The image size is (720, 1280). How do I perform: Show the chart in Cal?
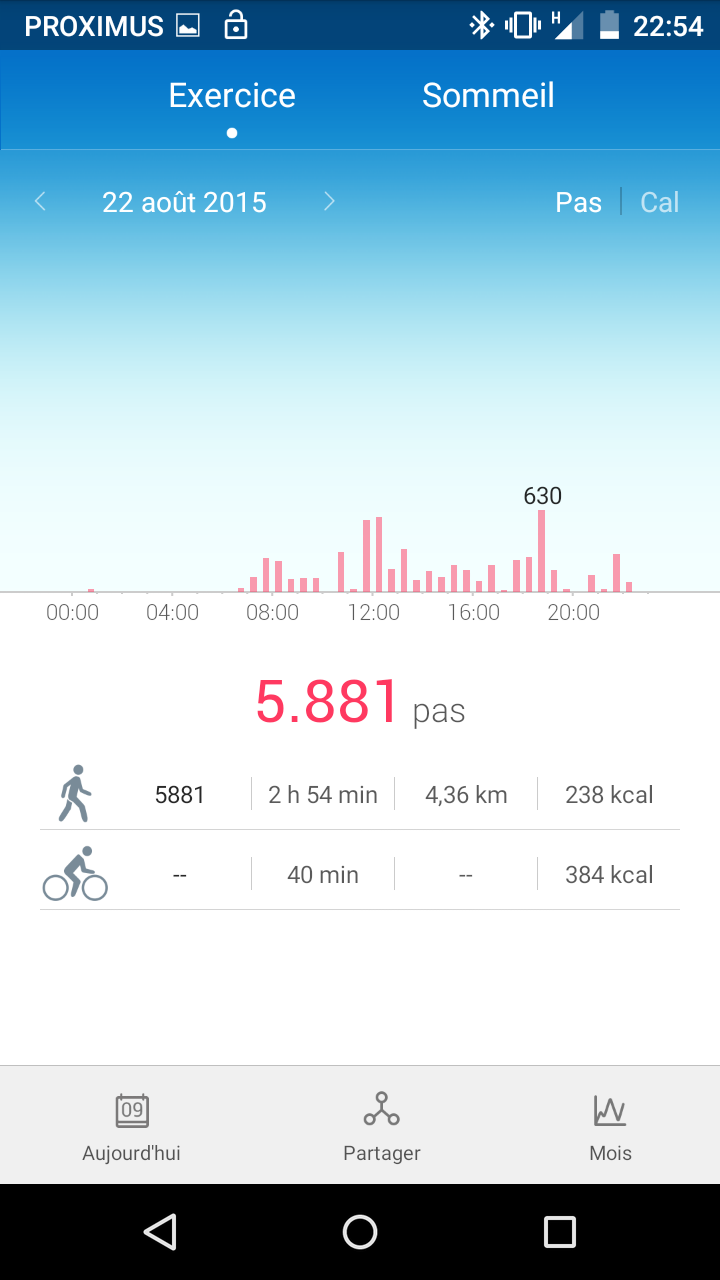tap(660, 202)
